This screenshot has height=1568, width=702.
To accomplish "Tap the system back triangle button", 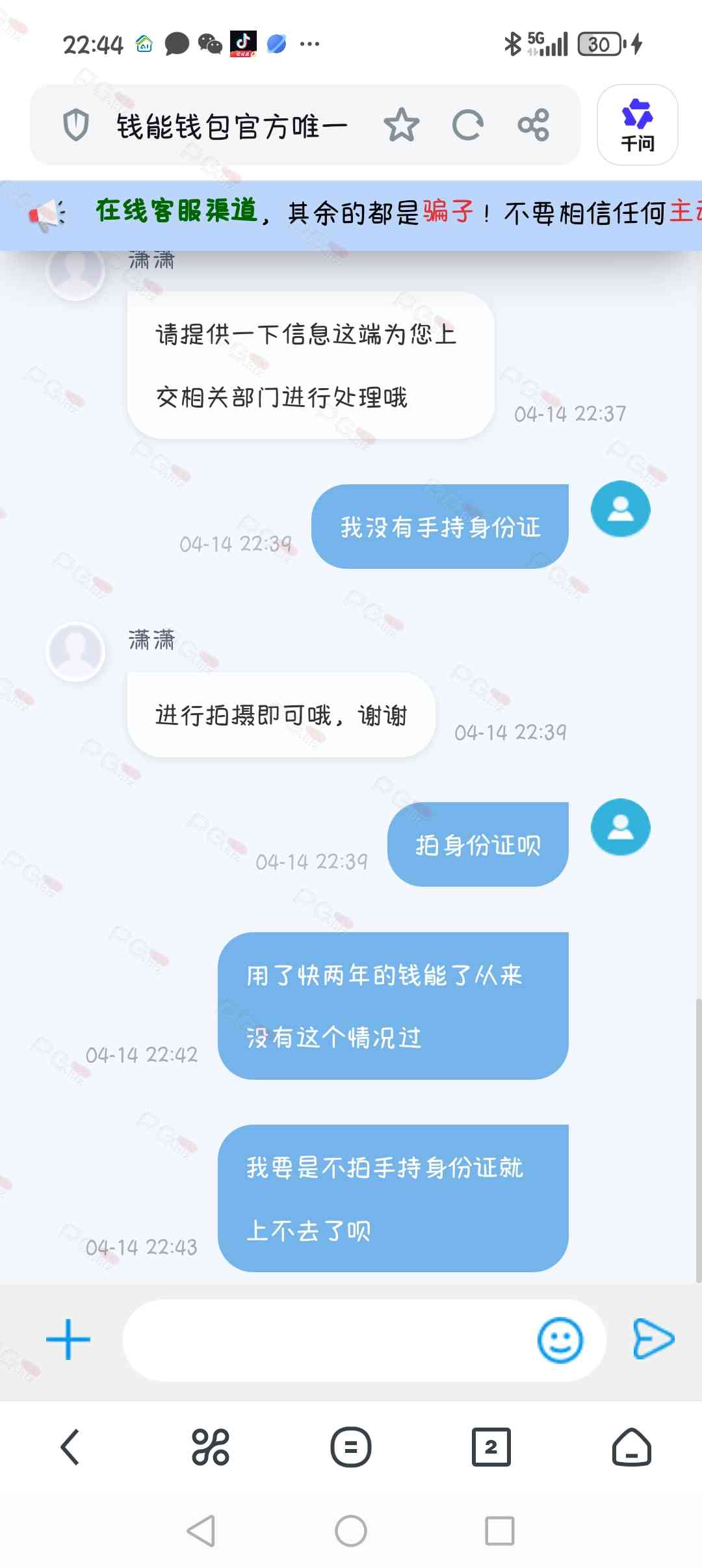I will 201,1531.
